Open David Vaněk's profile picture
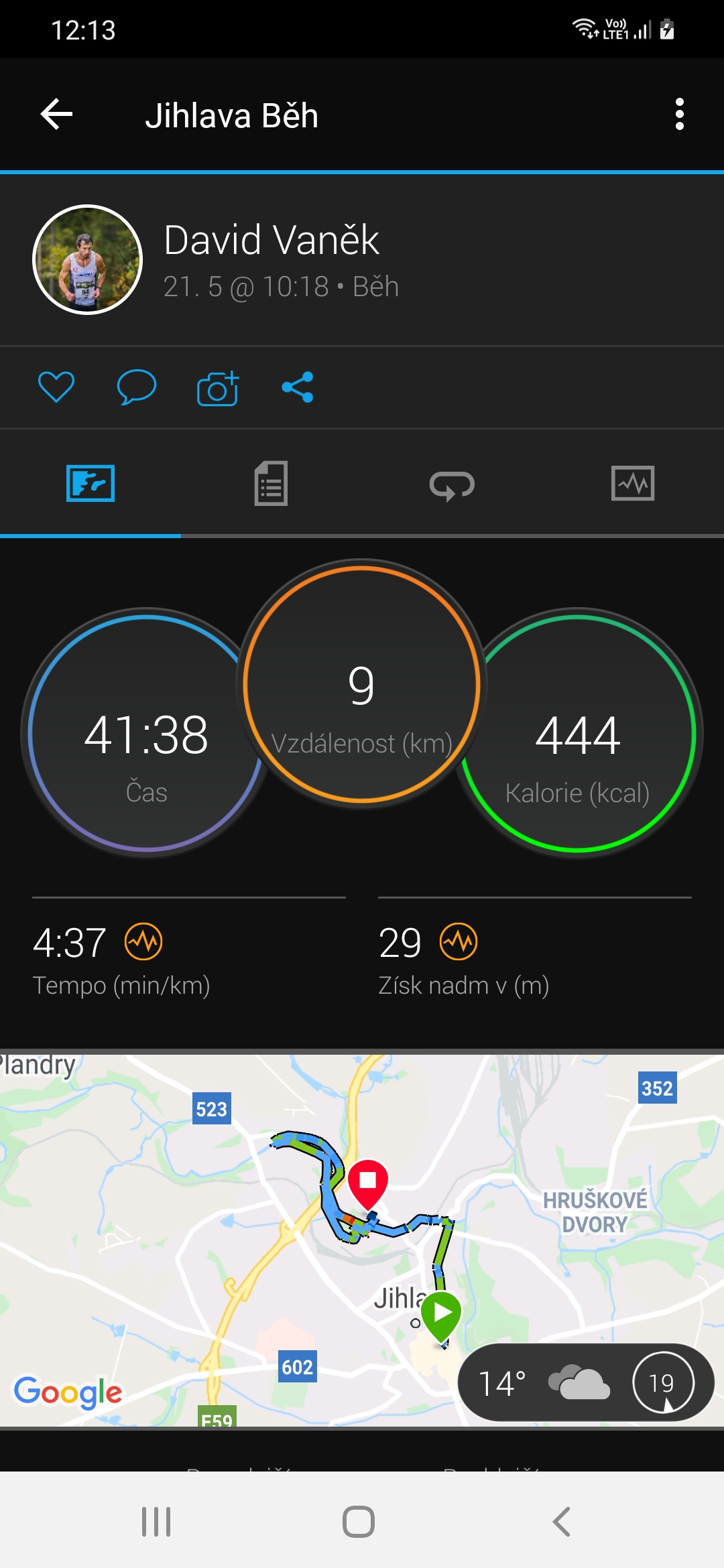Viewport: 724px width, 1568px height. (87, 259)
